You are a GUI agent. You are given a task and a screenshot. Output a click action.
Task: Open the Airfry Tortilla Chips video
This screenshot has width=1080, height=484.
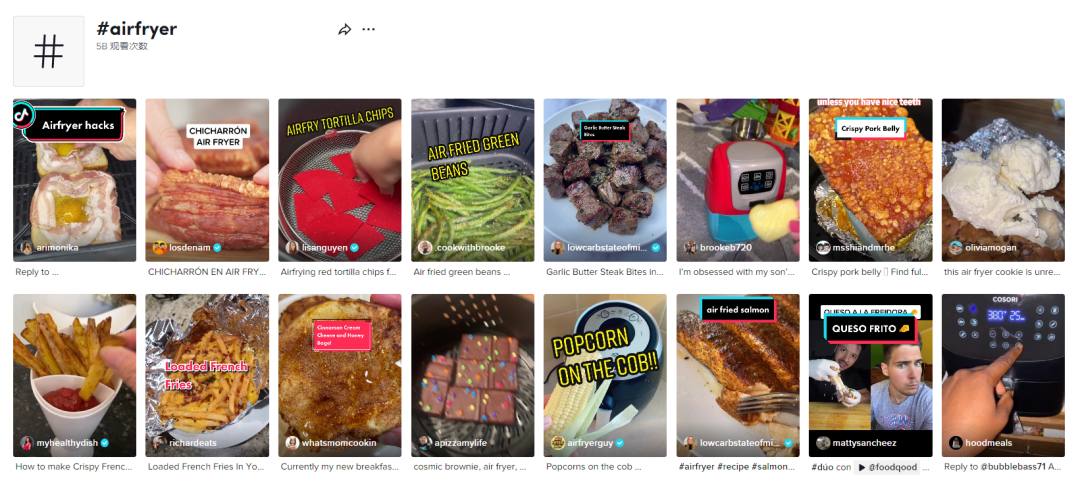340,180
